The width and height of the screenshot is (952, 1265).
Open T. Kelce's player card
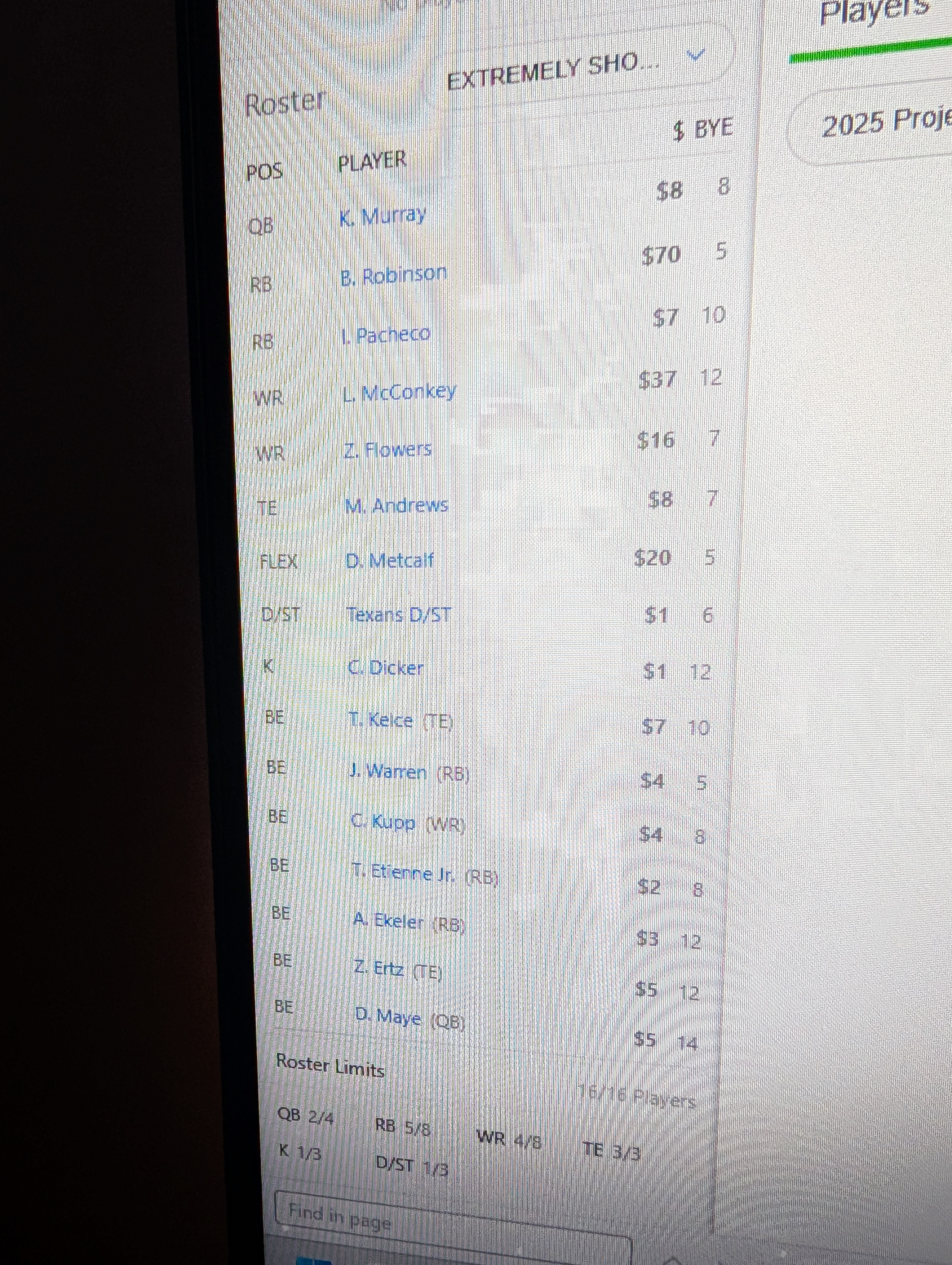coord(381,719)
